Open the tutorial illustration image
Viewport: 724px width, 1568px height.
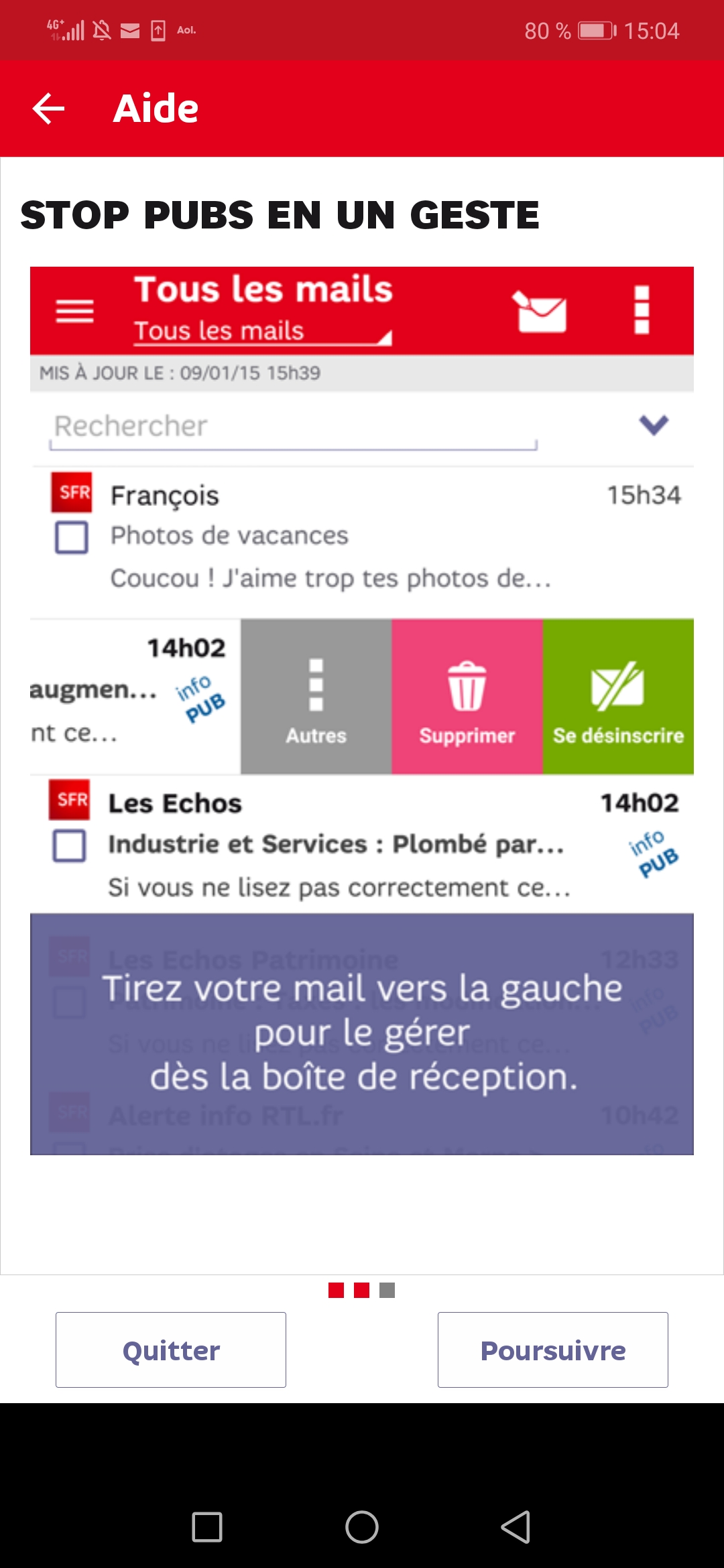(362, 710)
